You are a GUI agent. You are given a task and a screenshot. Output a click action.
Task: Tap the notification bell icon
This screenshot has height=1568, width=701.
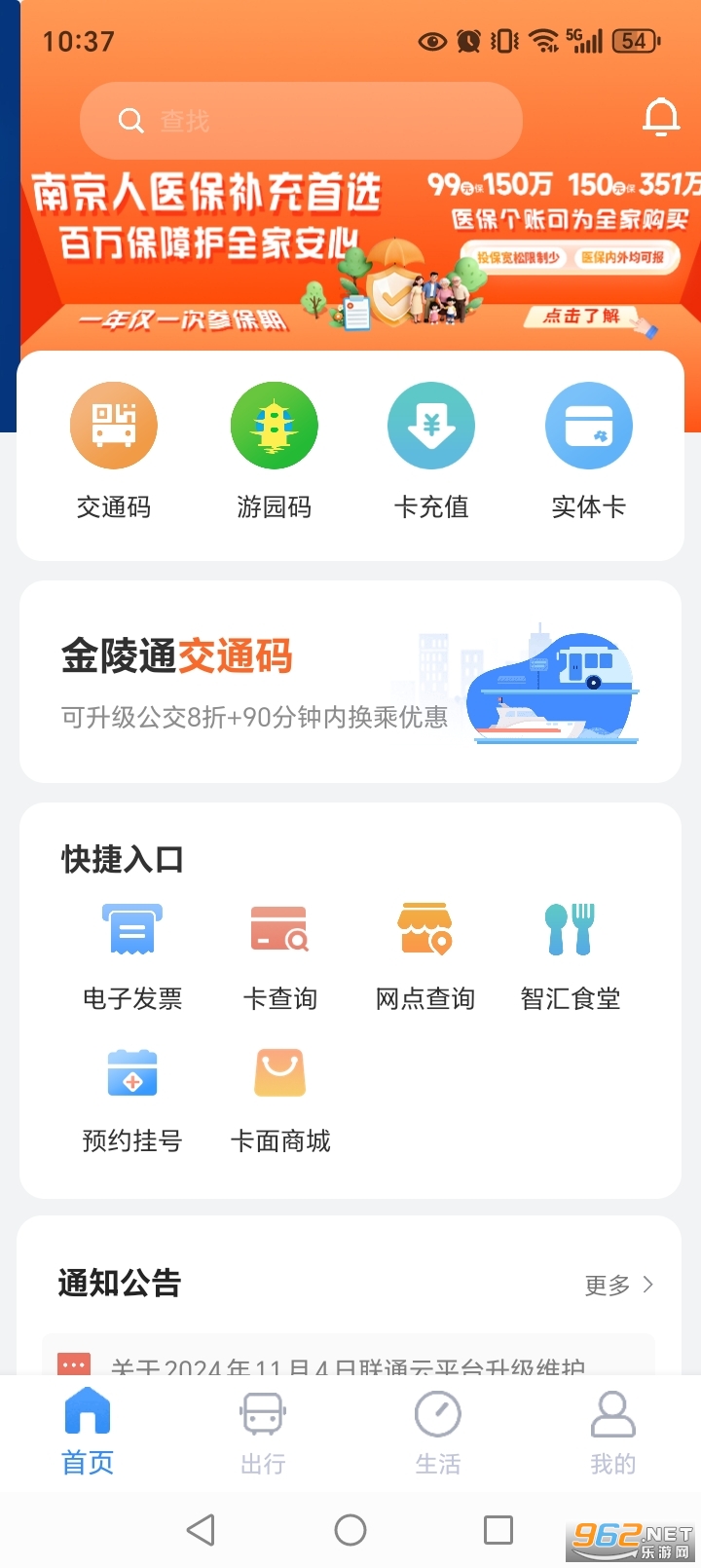[x=662, y=117]
